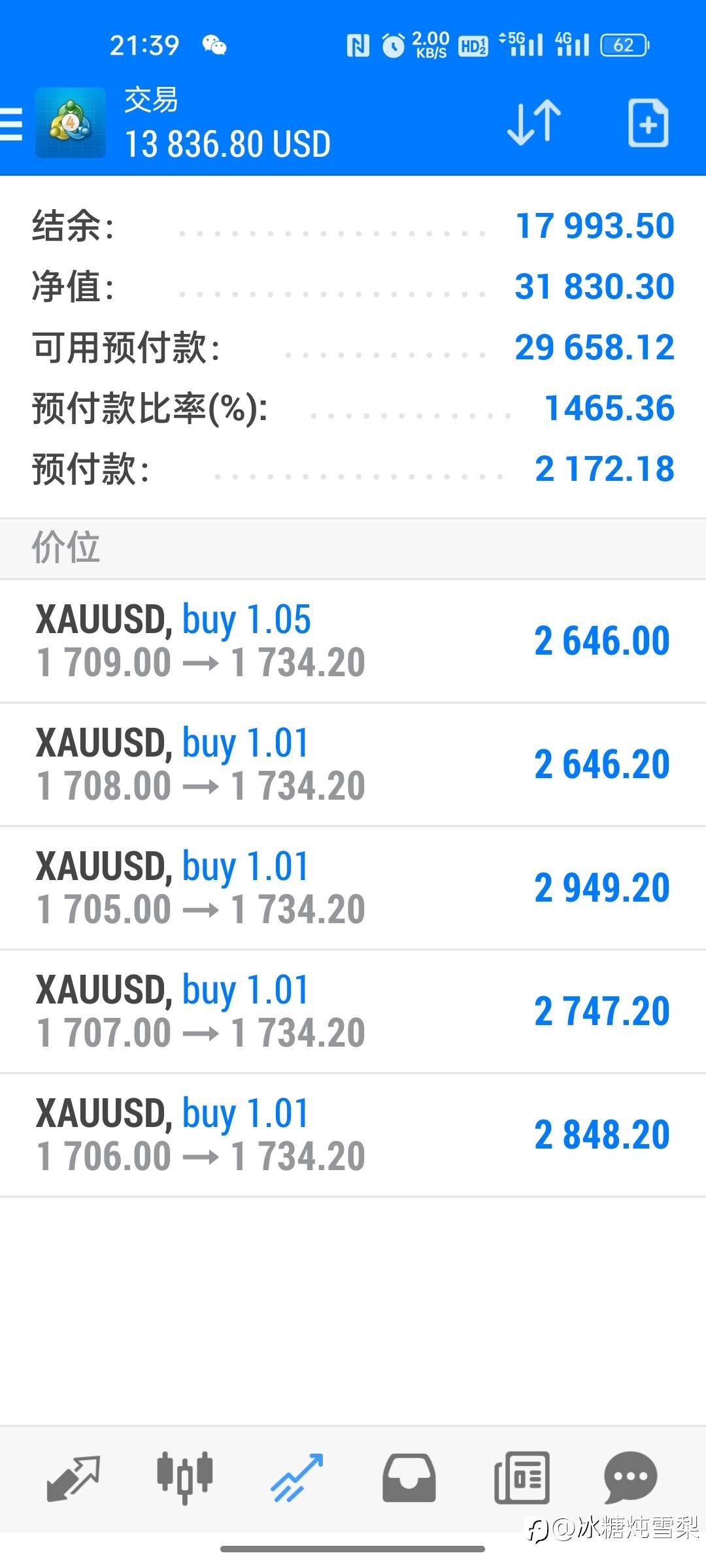This screenshot has height=1568, width=706.
Task: Open the chat messages tab
Action: 631,1478
